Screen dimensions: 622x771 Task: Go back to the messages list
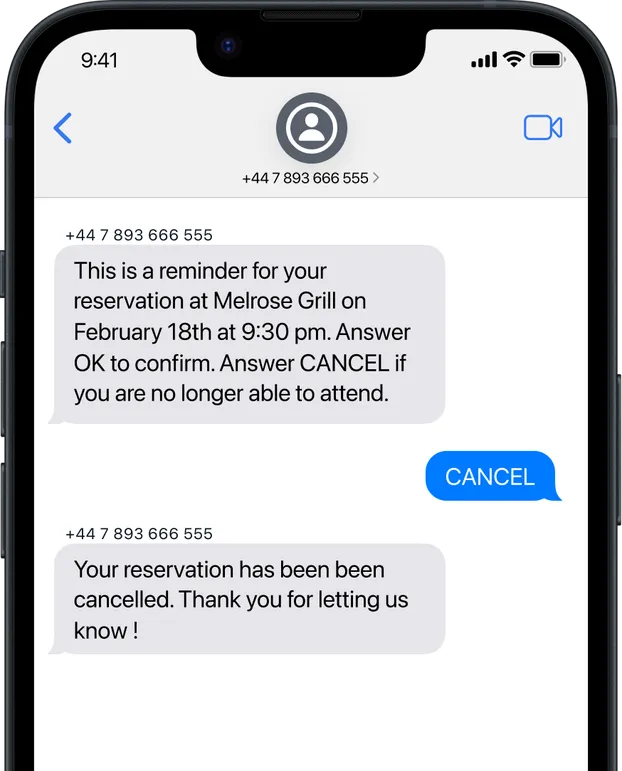[63, 128]
